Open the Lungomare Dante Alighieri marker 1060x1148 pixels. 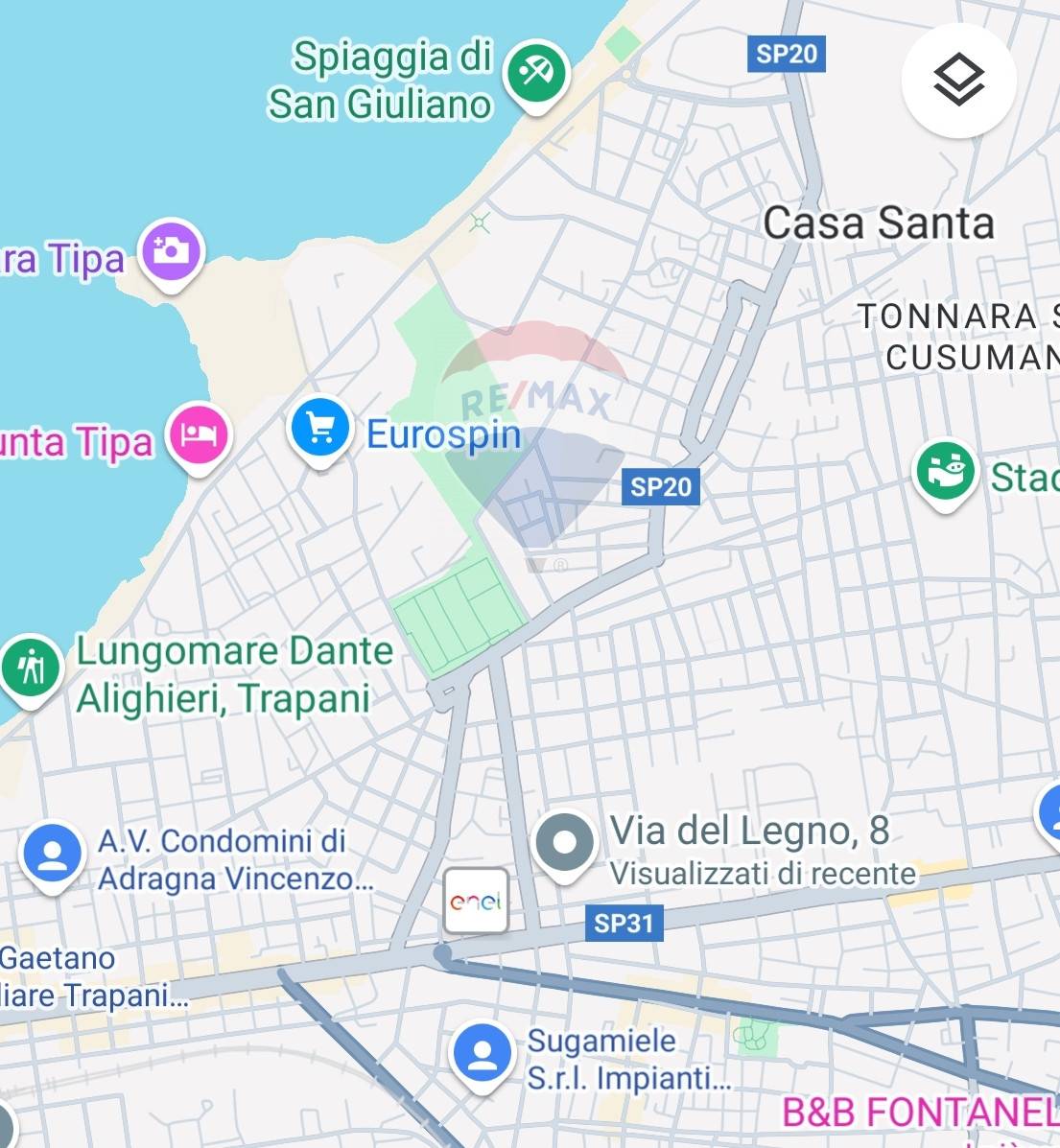point(32,667)
